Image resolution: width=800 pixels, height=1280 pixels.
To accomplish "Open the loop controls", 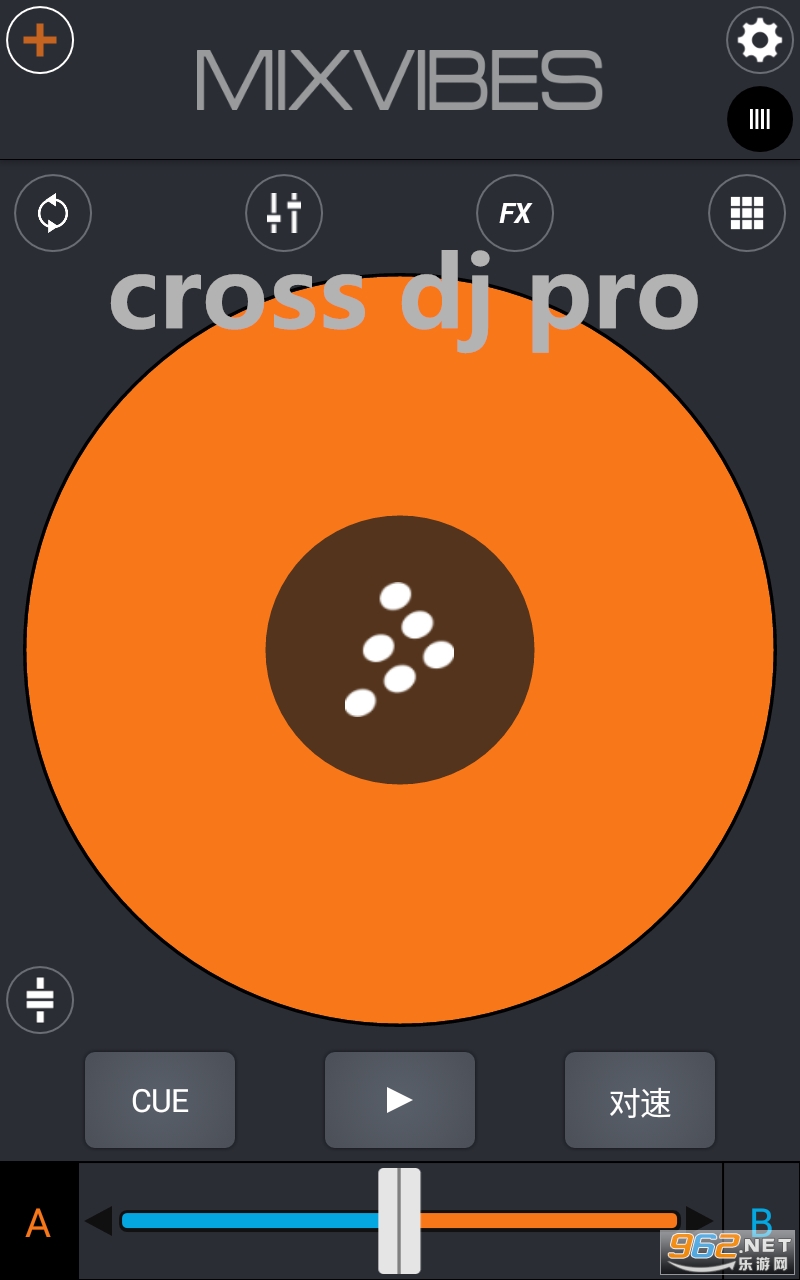I will point(53,213).
